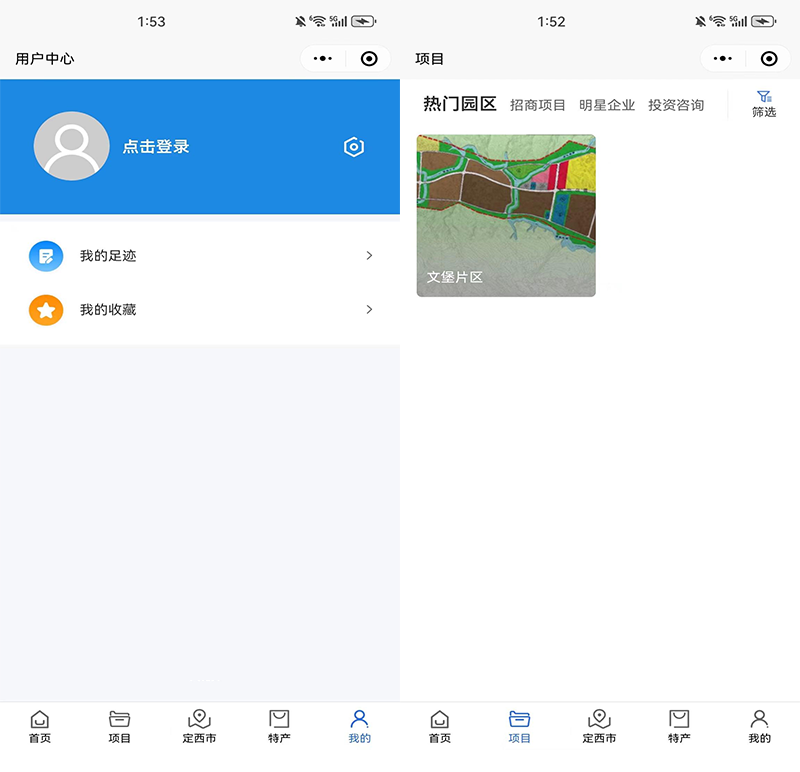The width and height of the screenshot is (800, 772).
Task: Switch to the 明星企业 tab
Action: click(607, 105)
